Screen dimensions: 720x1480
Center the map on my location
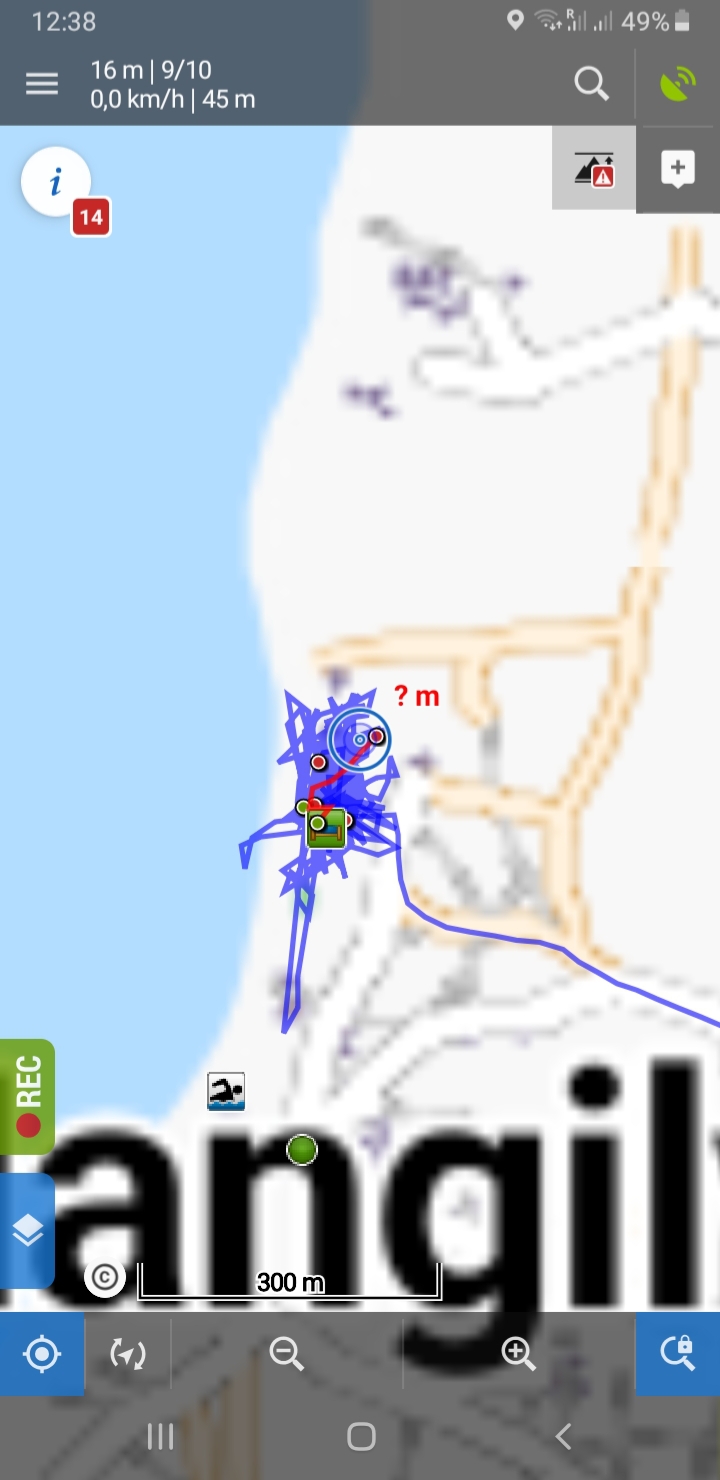coord(42,1354)
